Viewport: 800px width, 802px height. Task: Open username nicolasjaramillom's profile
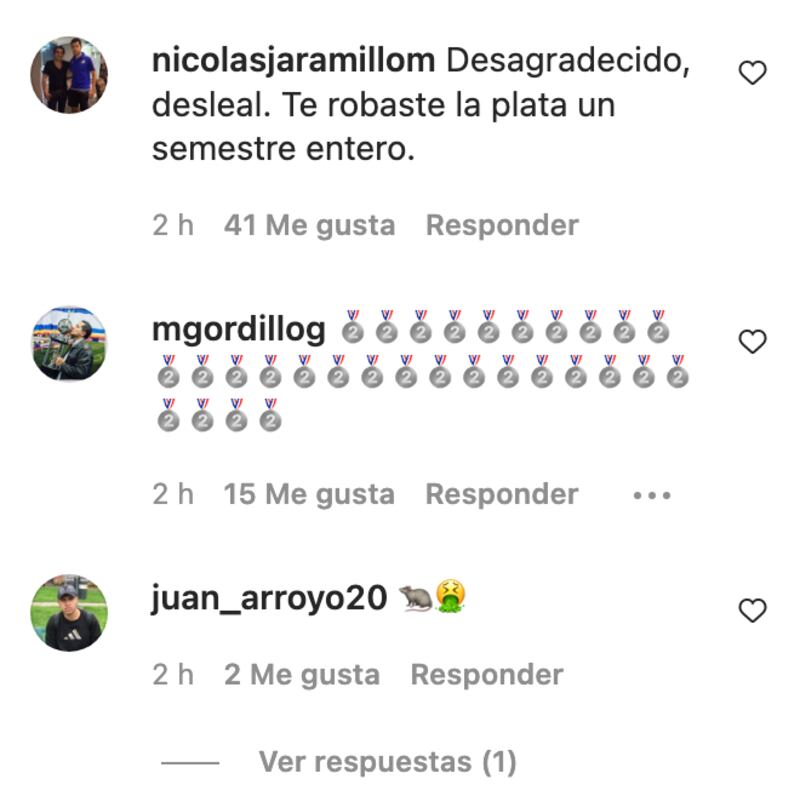pos(293,60)
